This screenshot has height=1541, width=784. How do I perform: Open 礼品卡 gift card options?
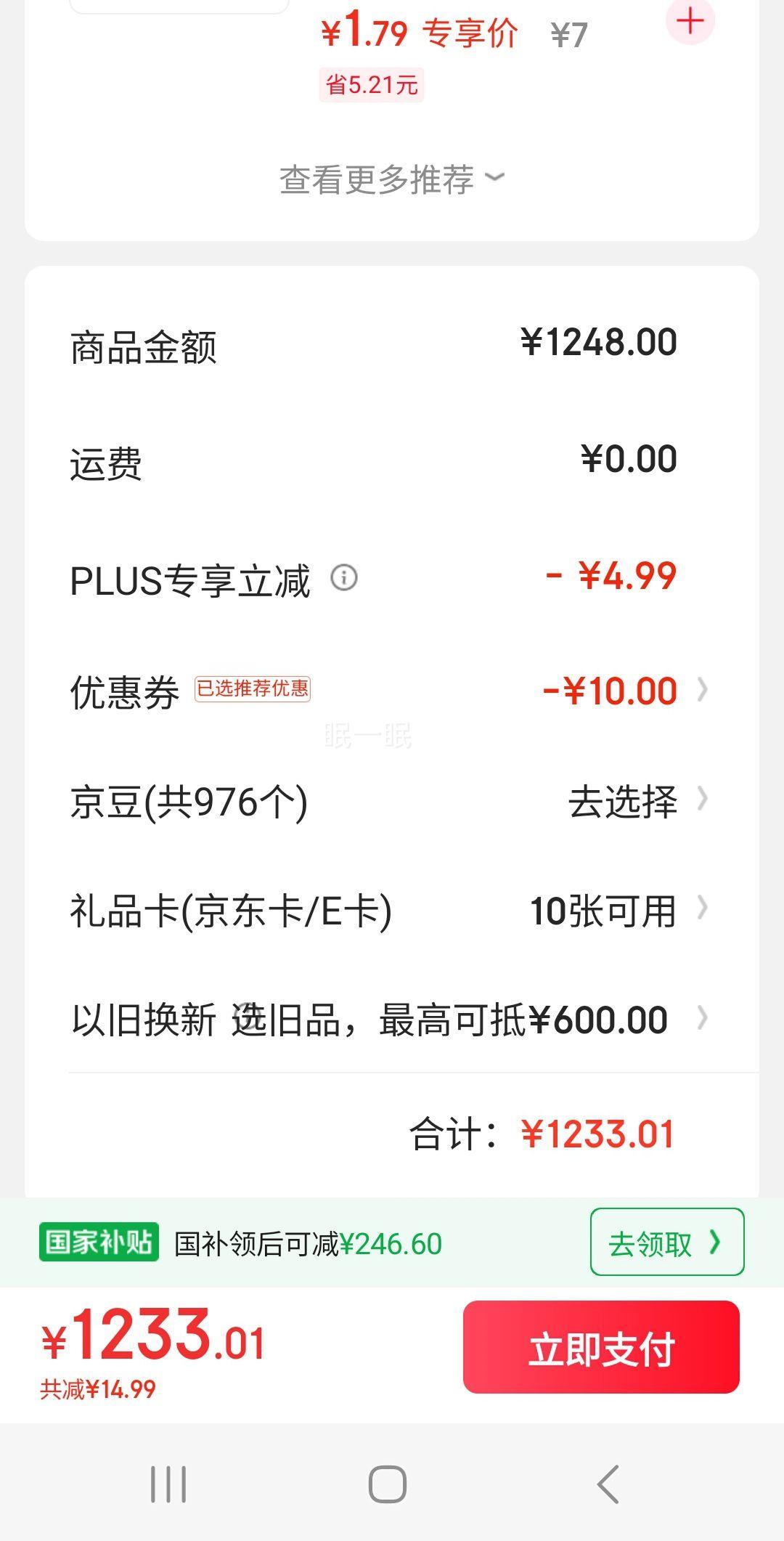coord(392,911)
